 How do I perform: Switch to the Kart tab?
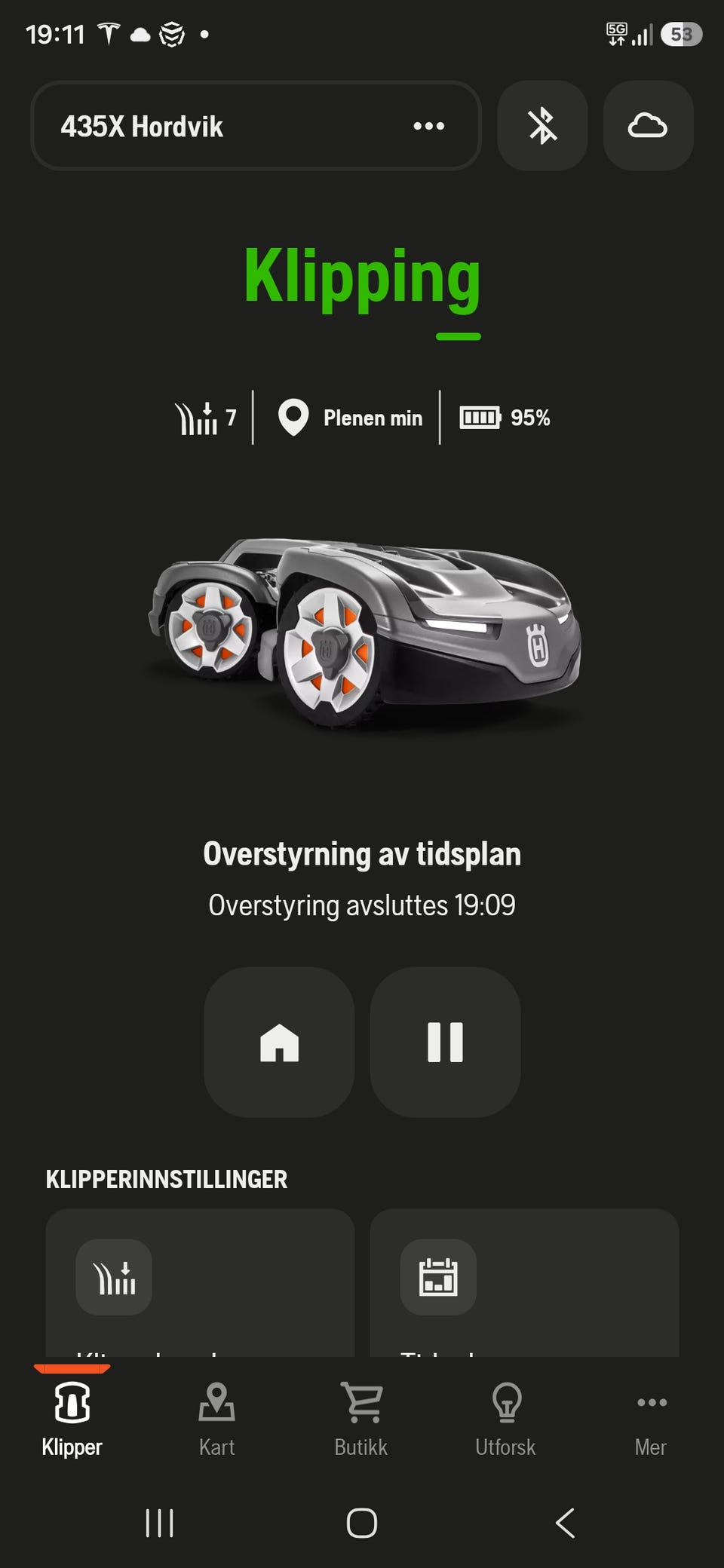point(216,1419)
